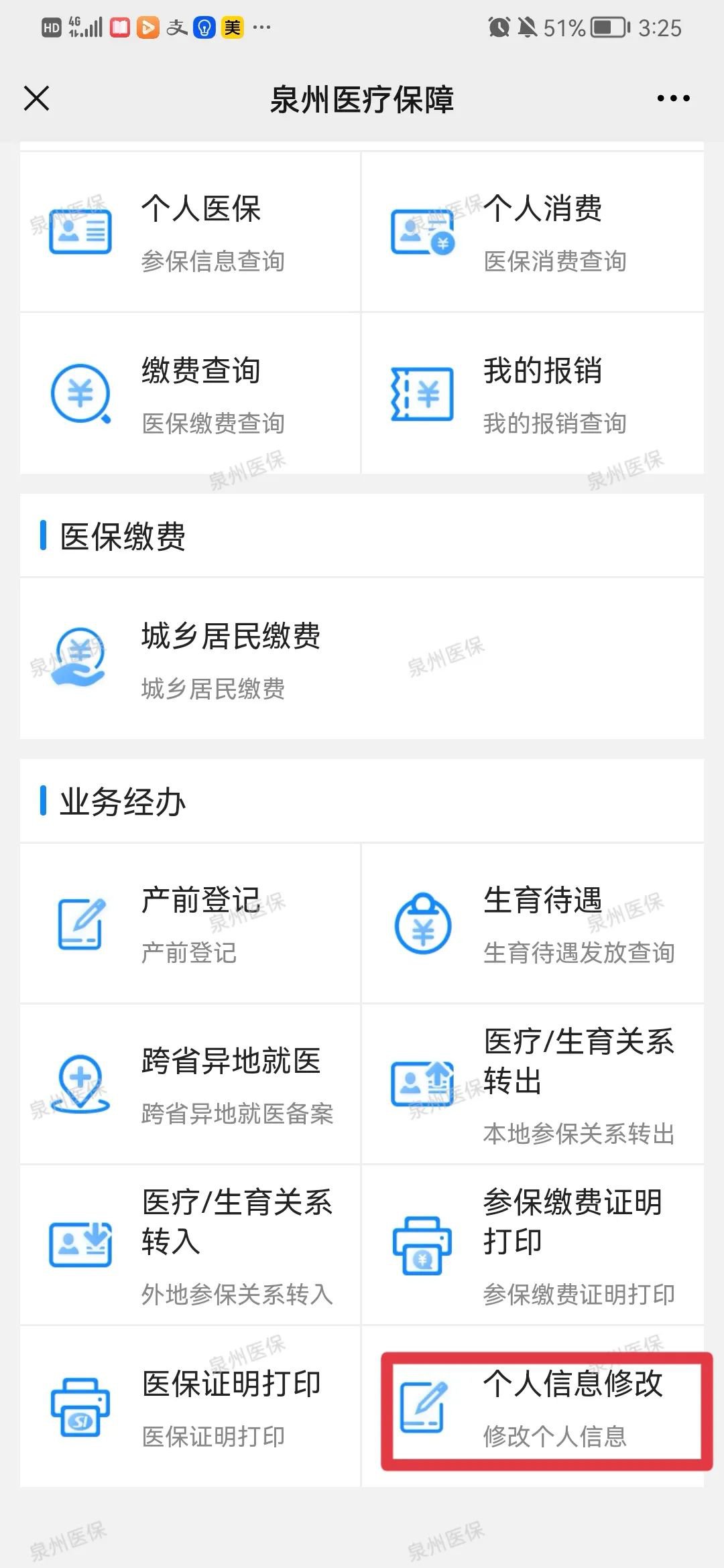
Task: Choose 医疗/生育关系转入 transfer-in
Action: coord(190,1245)
